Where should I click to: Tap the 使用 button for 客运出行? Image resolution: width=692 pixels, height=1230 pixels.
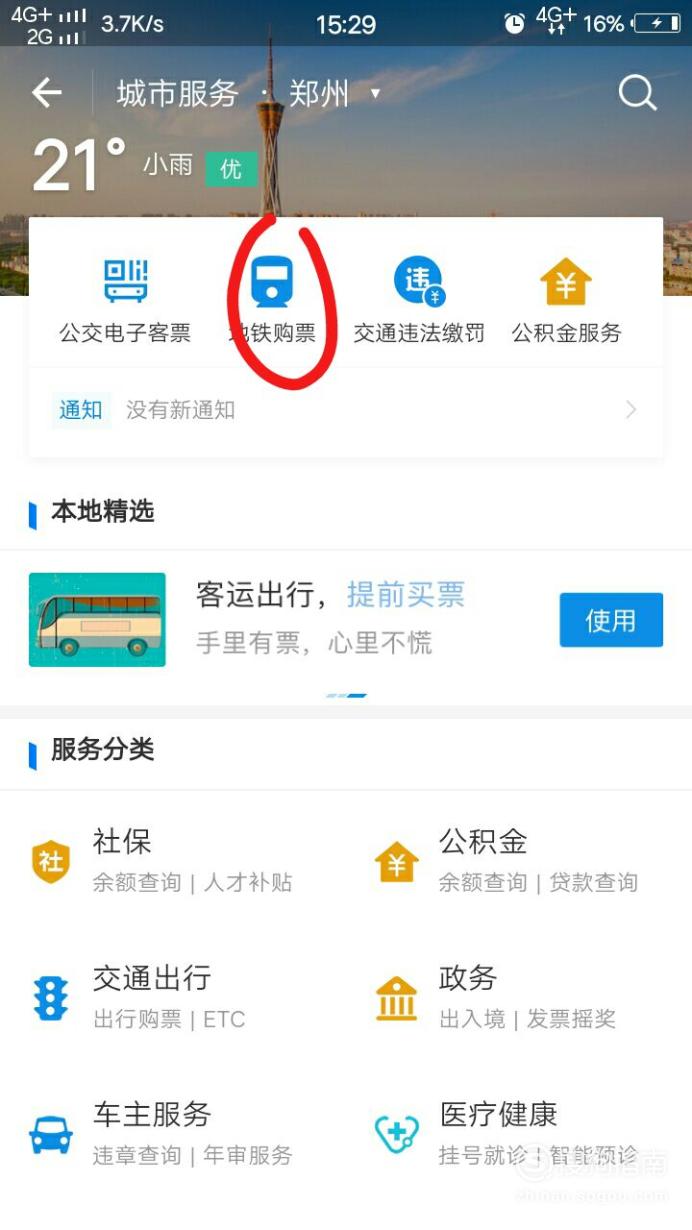(610, 620)
